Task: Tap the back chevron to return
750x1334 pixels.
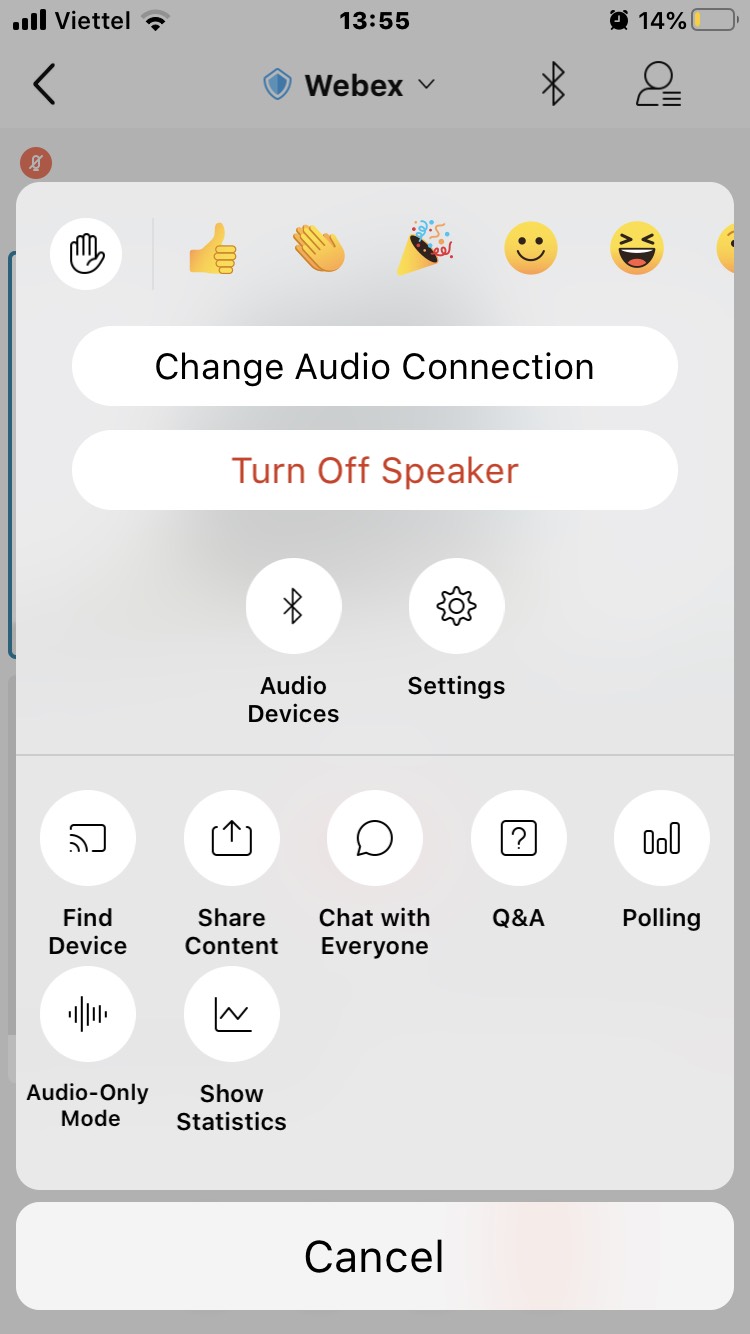Action: (43, 84)
